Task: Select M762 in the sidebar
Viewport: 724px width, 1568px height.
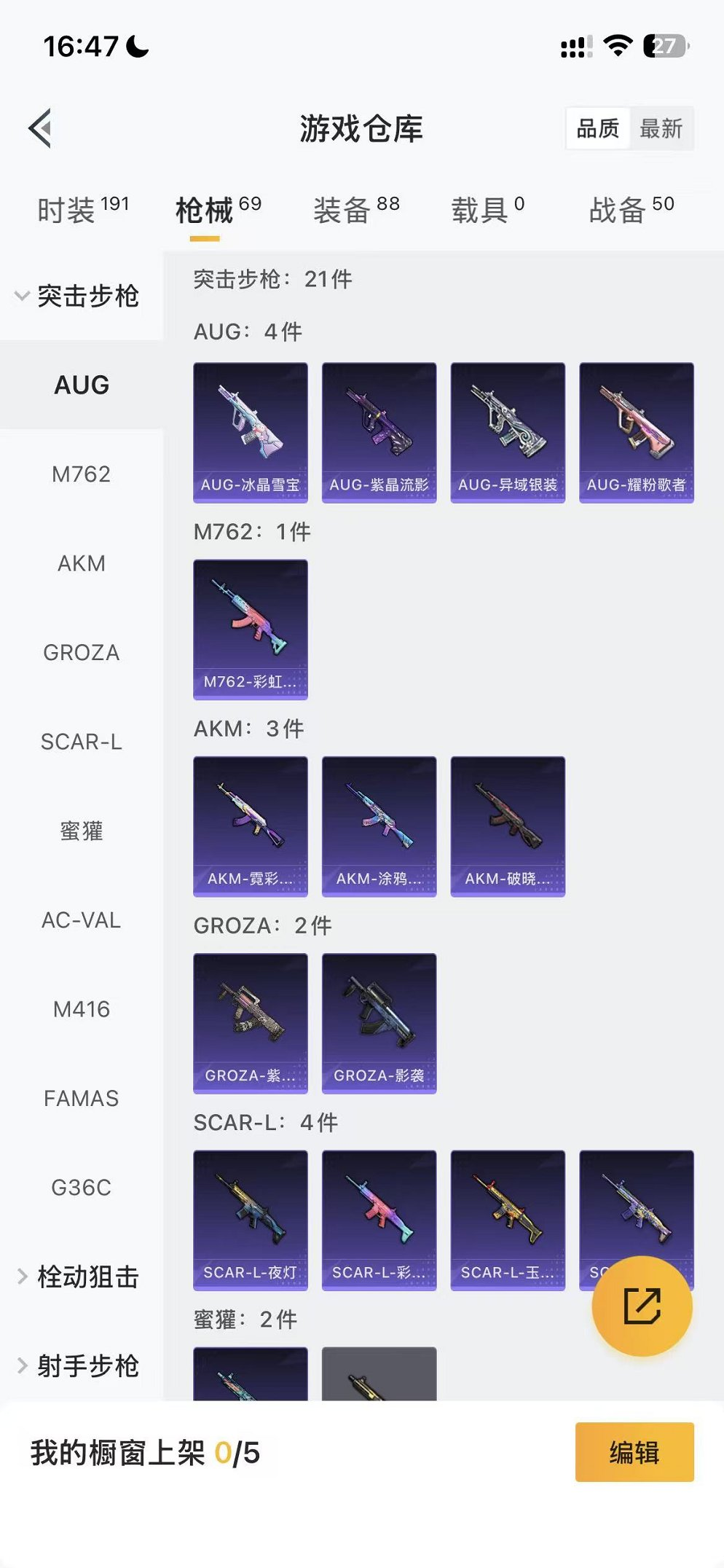Action: 81,474
